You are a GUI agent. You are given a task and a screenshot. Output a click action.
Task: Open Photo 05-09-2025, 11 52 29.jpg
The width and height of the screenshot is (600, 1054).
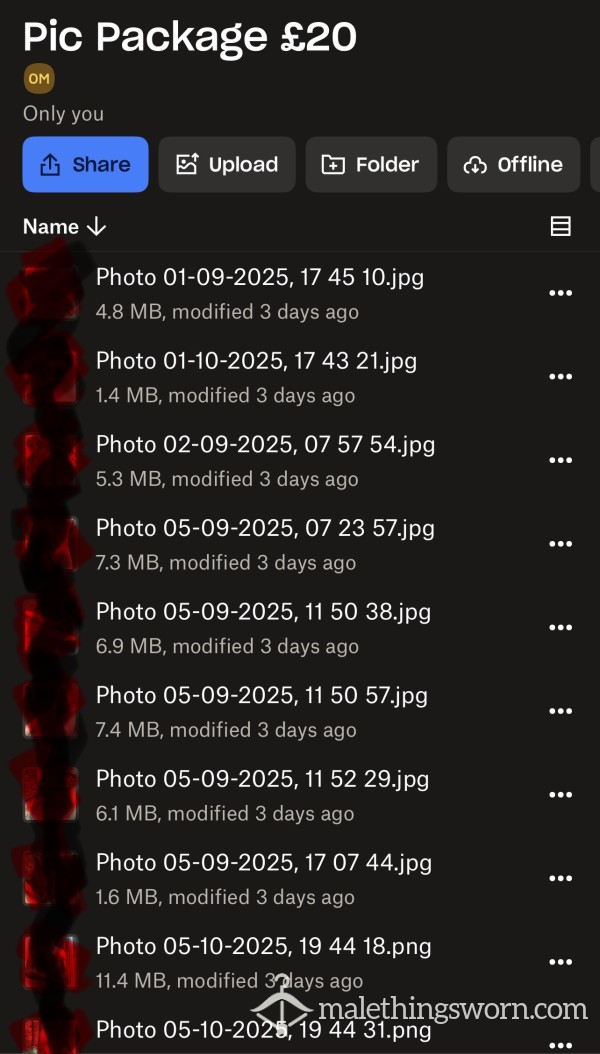point(262,779)
